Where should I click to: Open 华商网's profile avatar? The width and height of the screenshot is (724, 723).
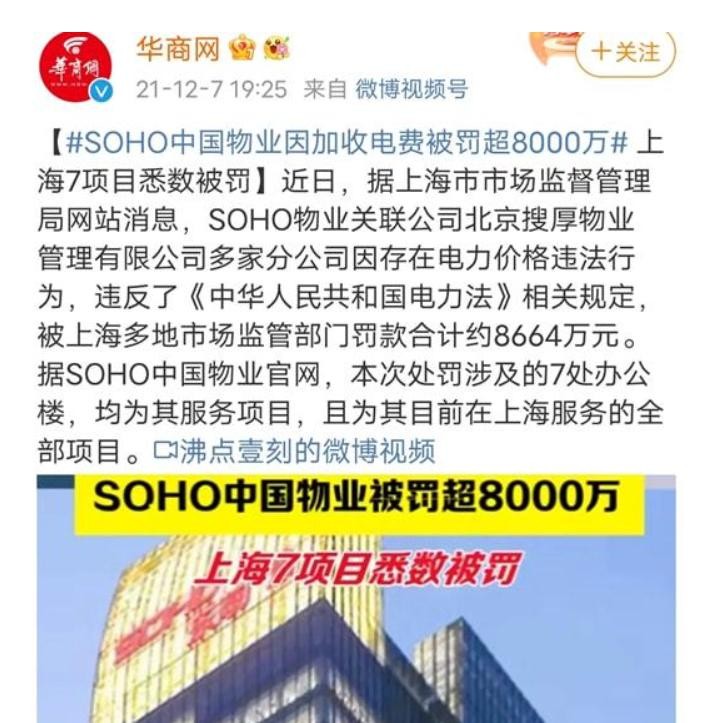[x=75, y=67]
